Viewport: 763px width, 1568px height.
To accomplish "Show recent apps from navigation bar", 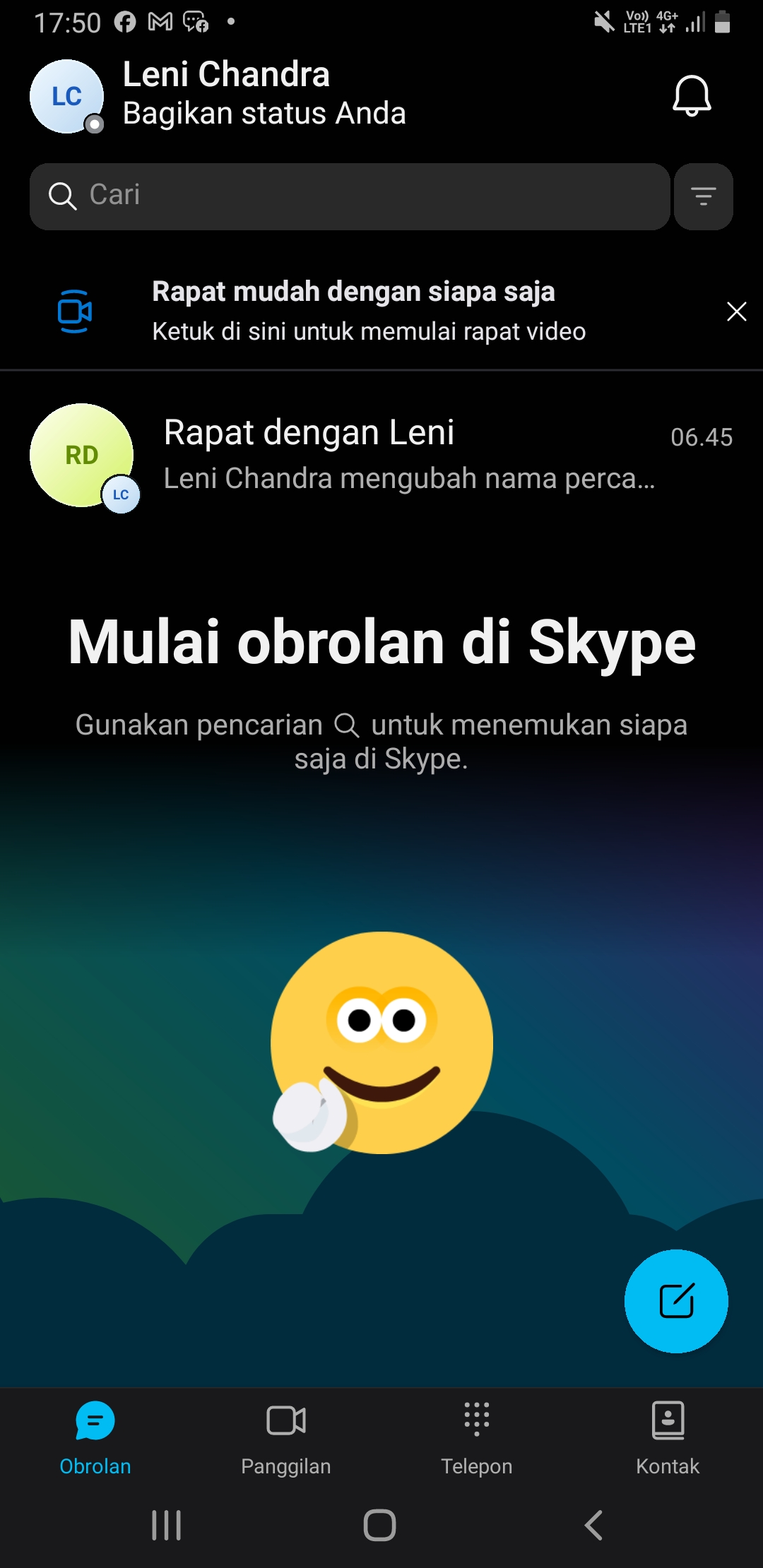I will [167, 1525].
